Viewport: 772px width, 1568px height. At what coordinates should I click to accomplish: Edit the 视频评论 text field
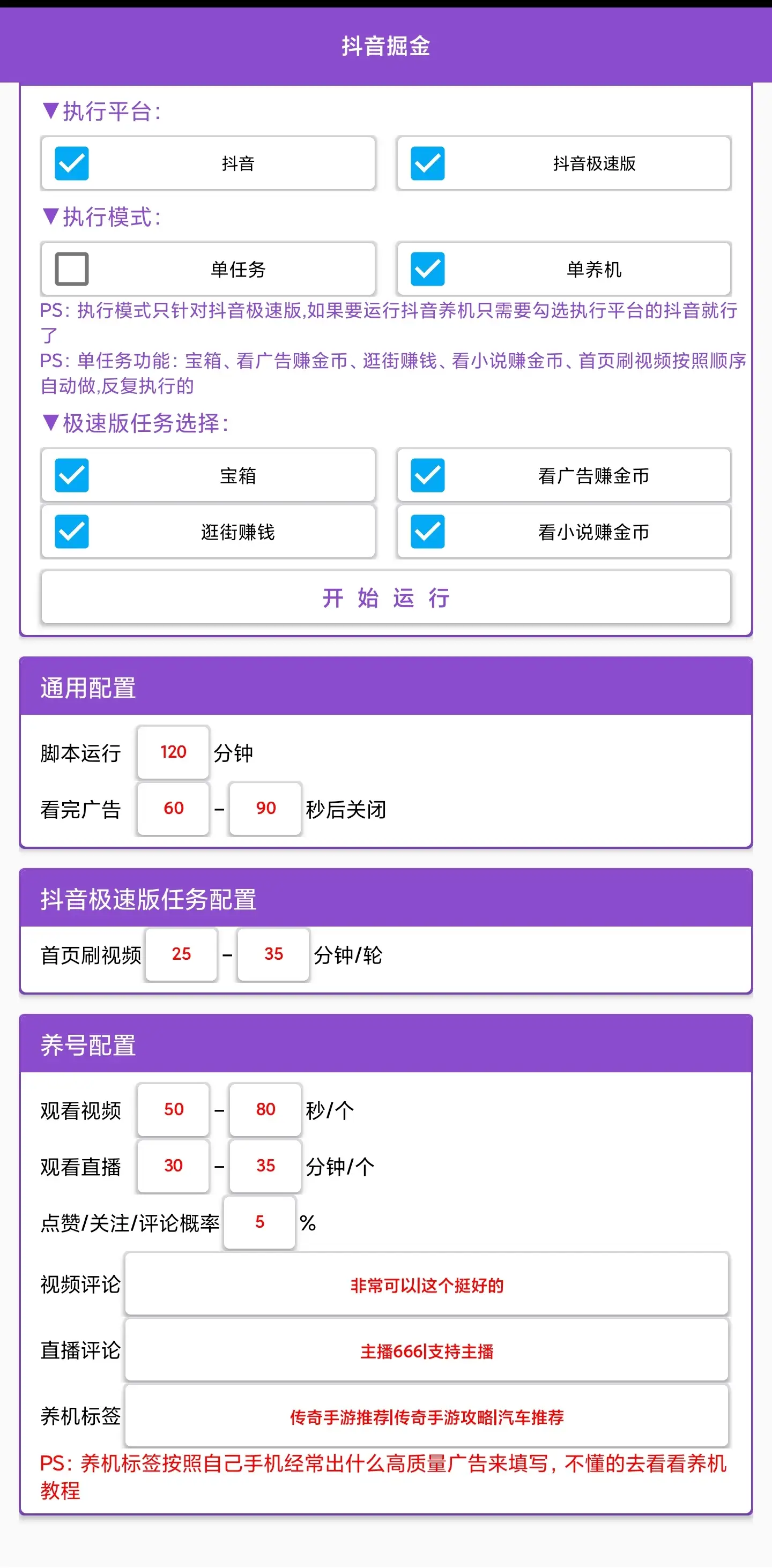tap(426, 1285)
